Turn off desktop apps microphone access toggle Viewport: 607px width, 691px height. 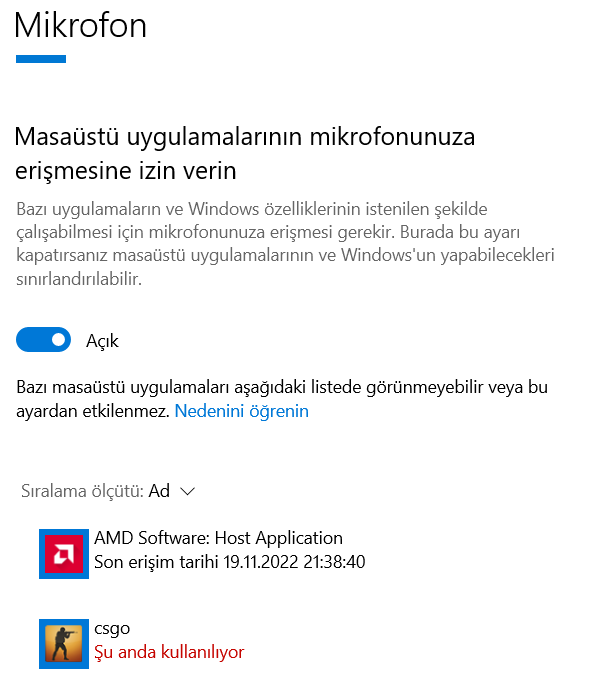[x=44, y=341]
